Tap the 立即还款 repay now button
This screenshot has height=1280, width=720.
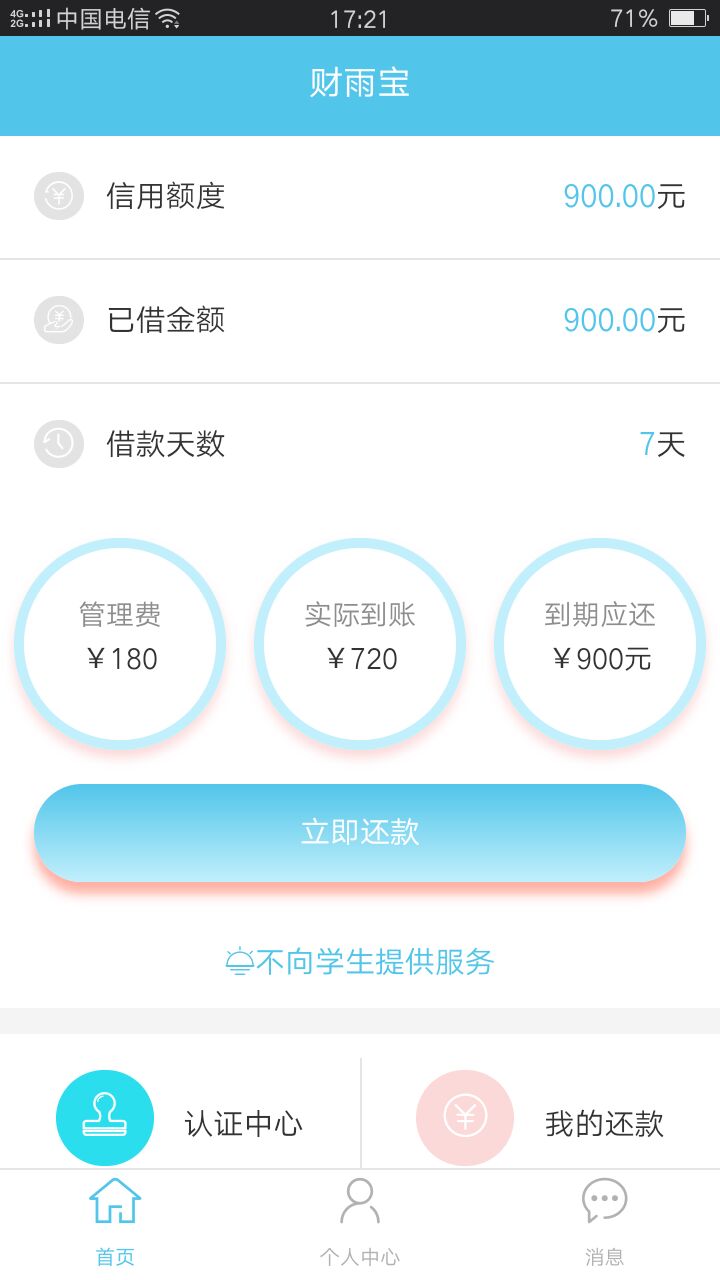coord(360,832)
